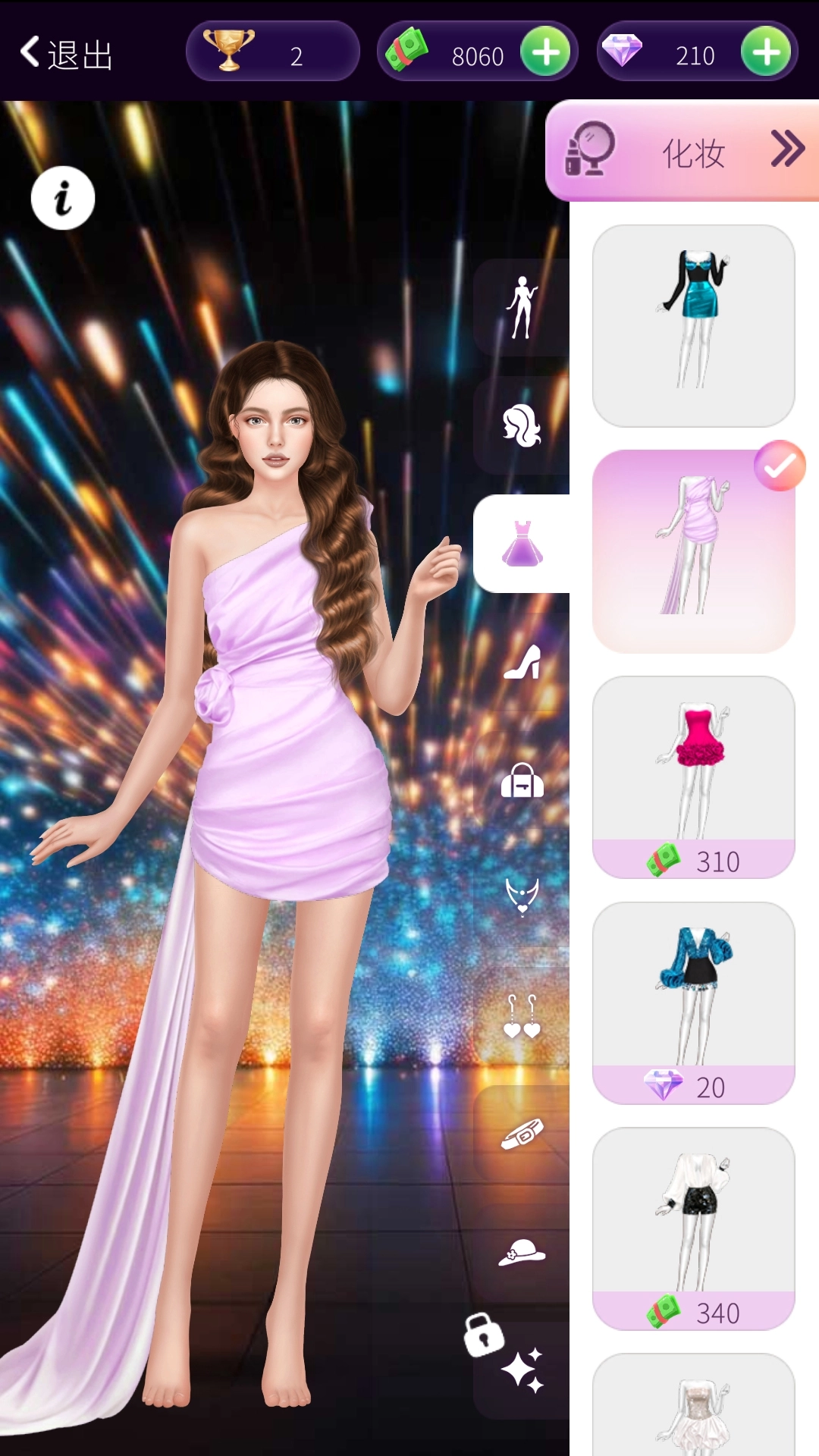Switch to the handbag category
819x1456 pixels.
click(522, 780)
